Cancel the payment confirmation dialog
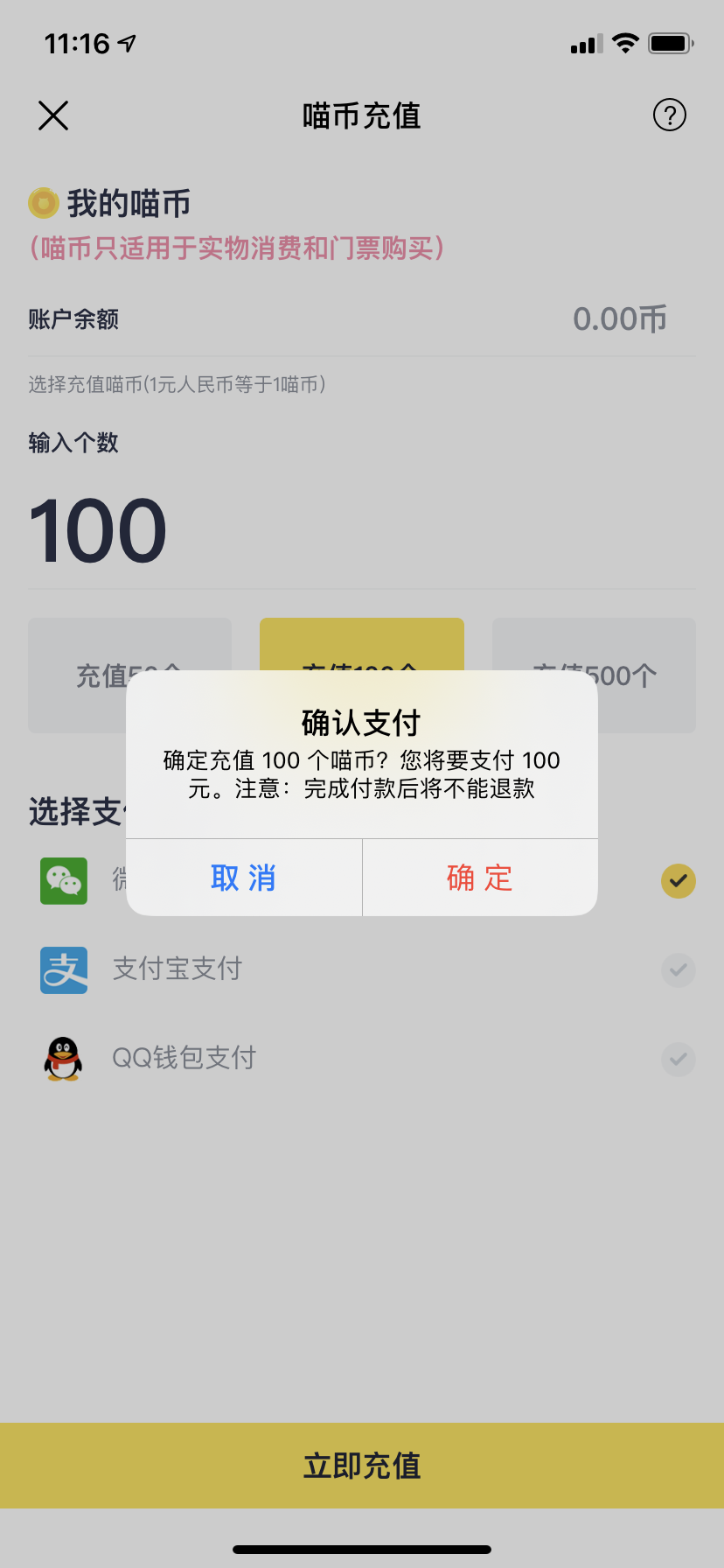The width and height of the screenshot is (724, 1568). (x=244, y=878)
